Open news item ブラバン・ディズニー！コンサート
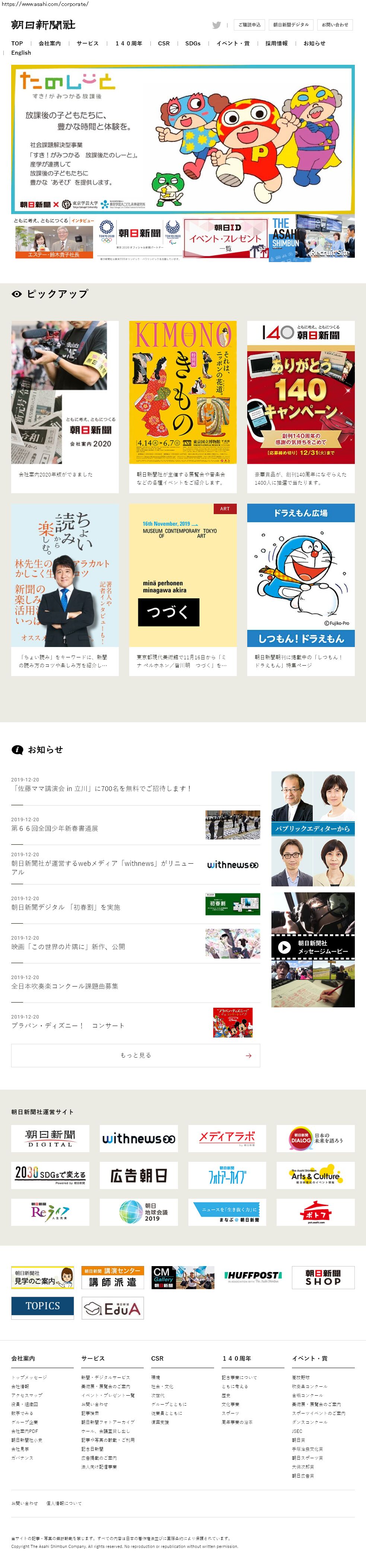366x1568 pixels. tap(68, 1026)
